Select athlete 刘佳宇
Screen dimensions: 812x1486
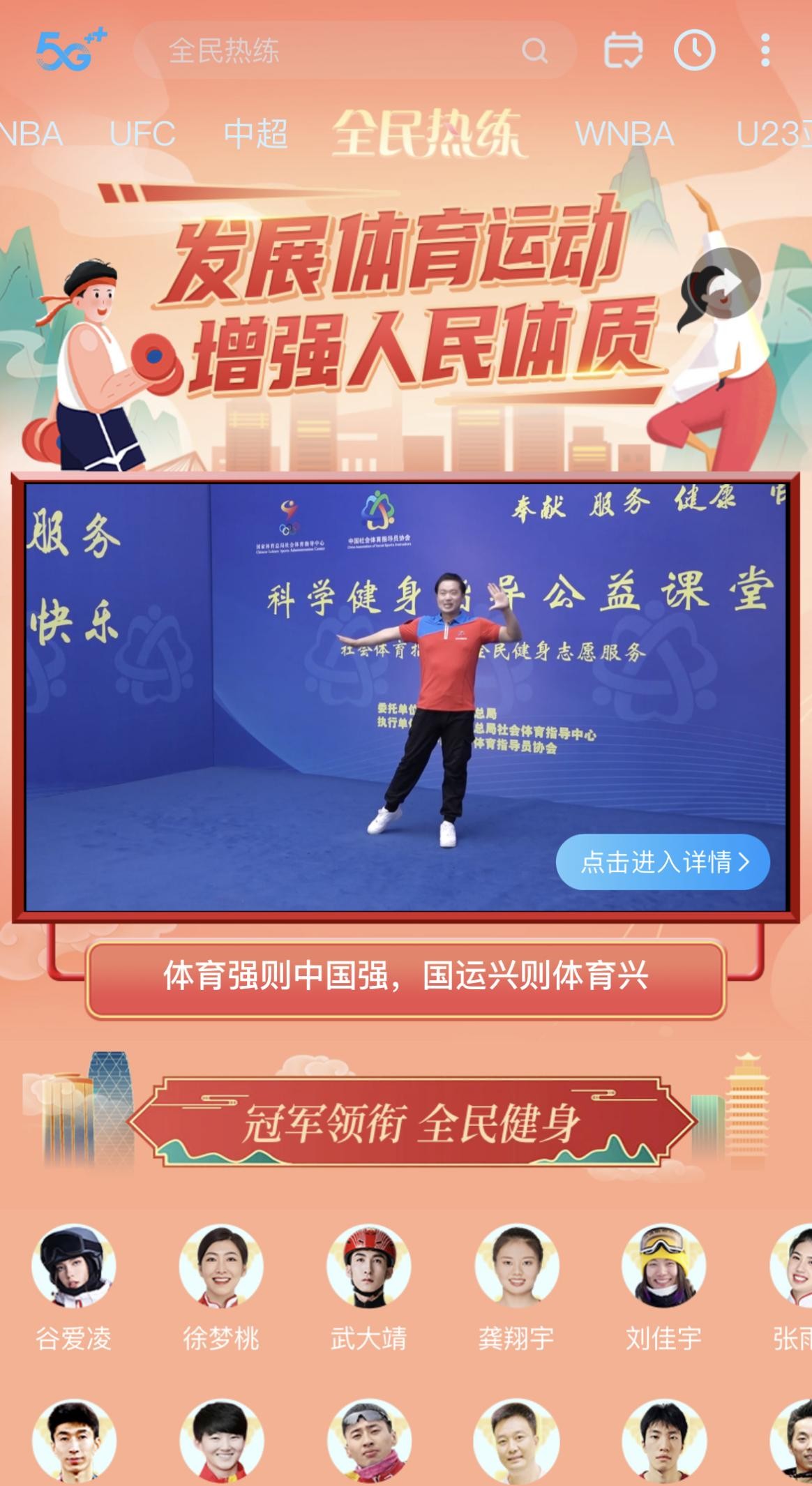[x=663, y=1267]
